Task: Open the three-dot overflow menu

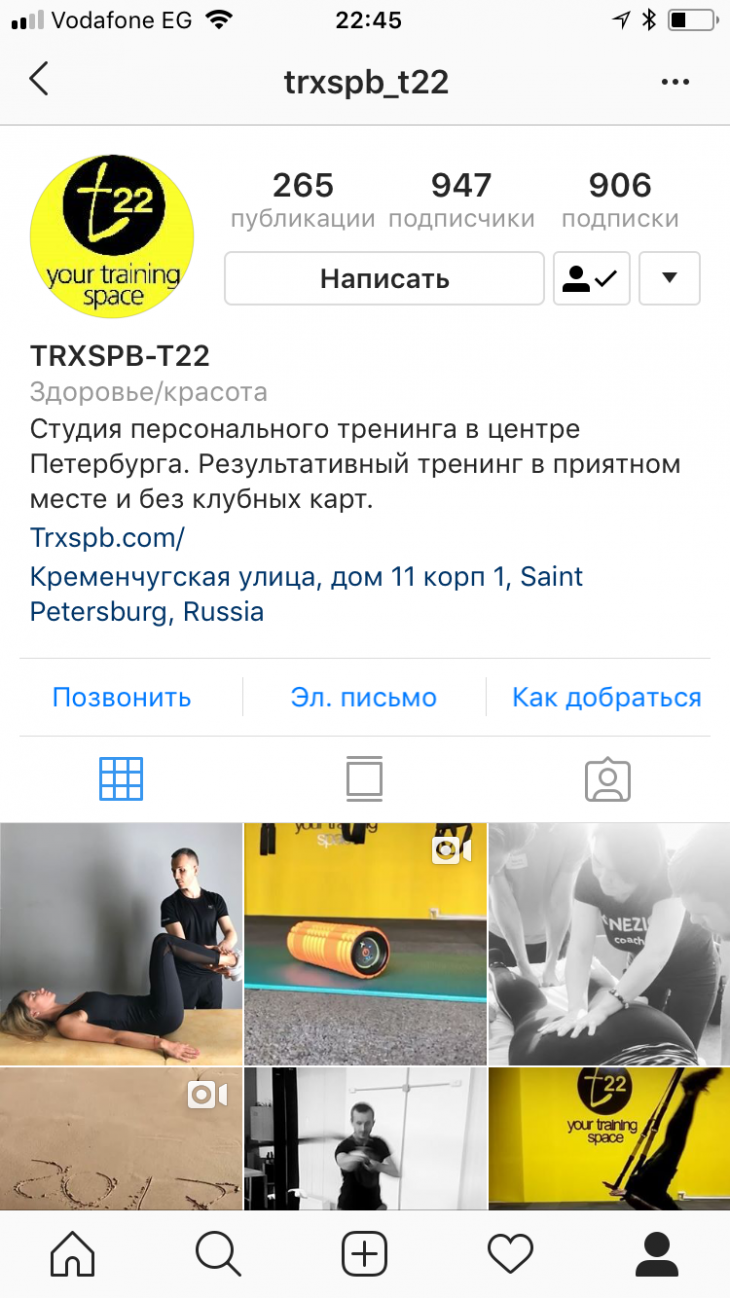Action: coord(676,82)
